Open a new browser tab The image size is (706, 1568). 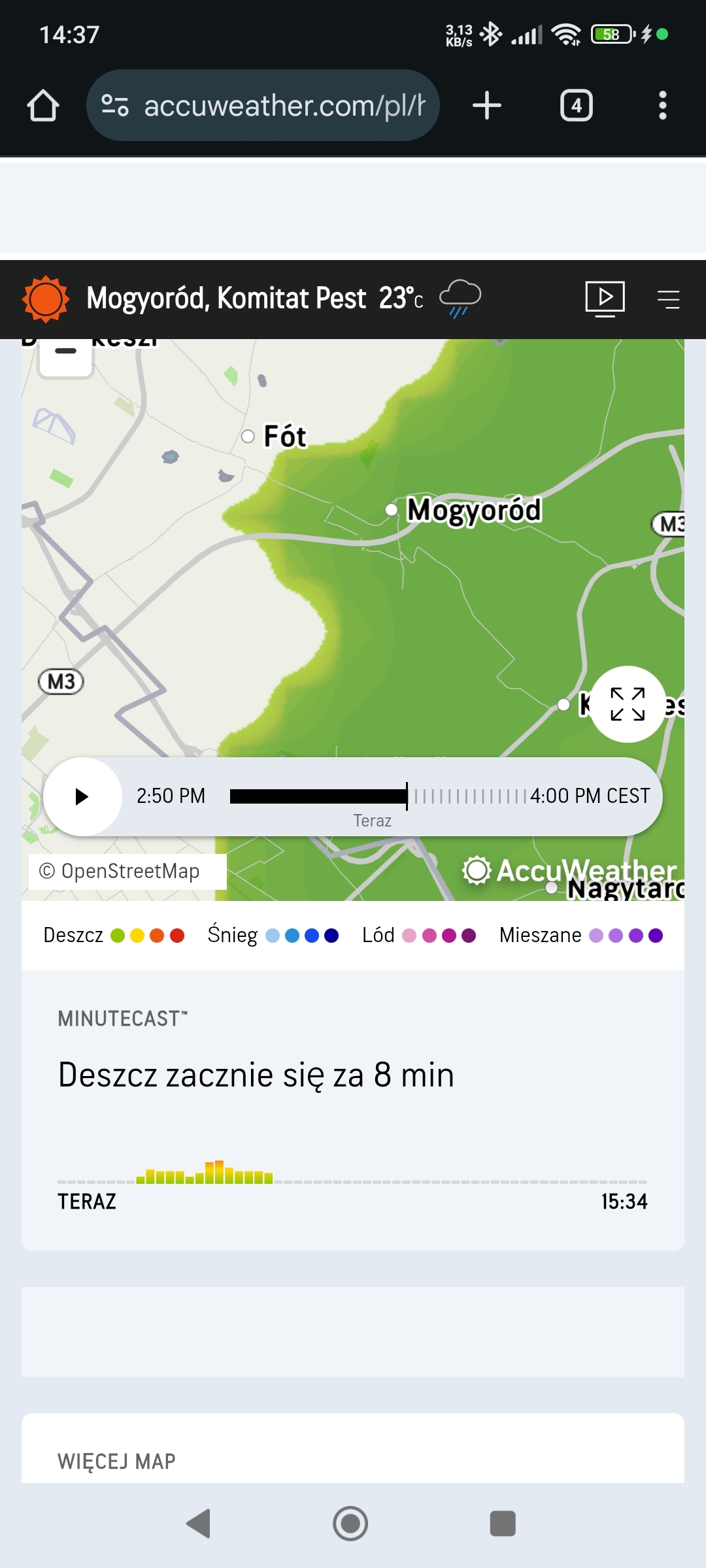coord(487,106)
